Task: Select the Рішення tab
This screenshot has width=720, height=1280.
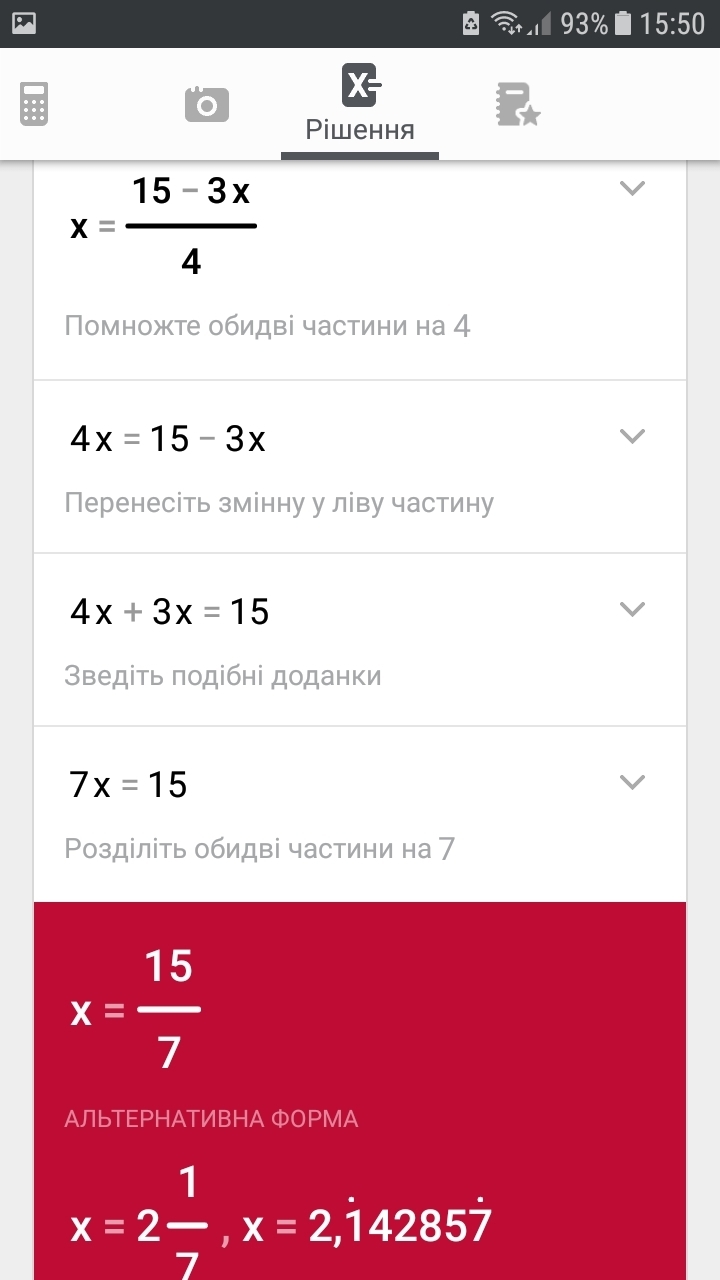Action: coord(360,104)
